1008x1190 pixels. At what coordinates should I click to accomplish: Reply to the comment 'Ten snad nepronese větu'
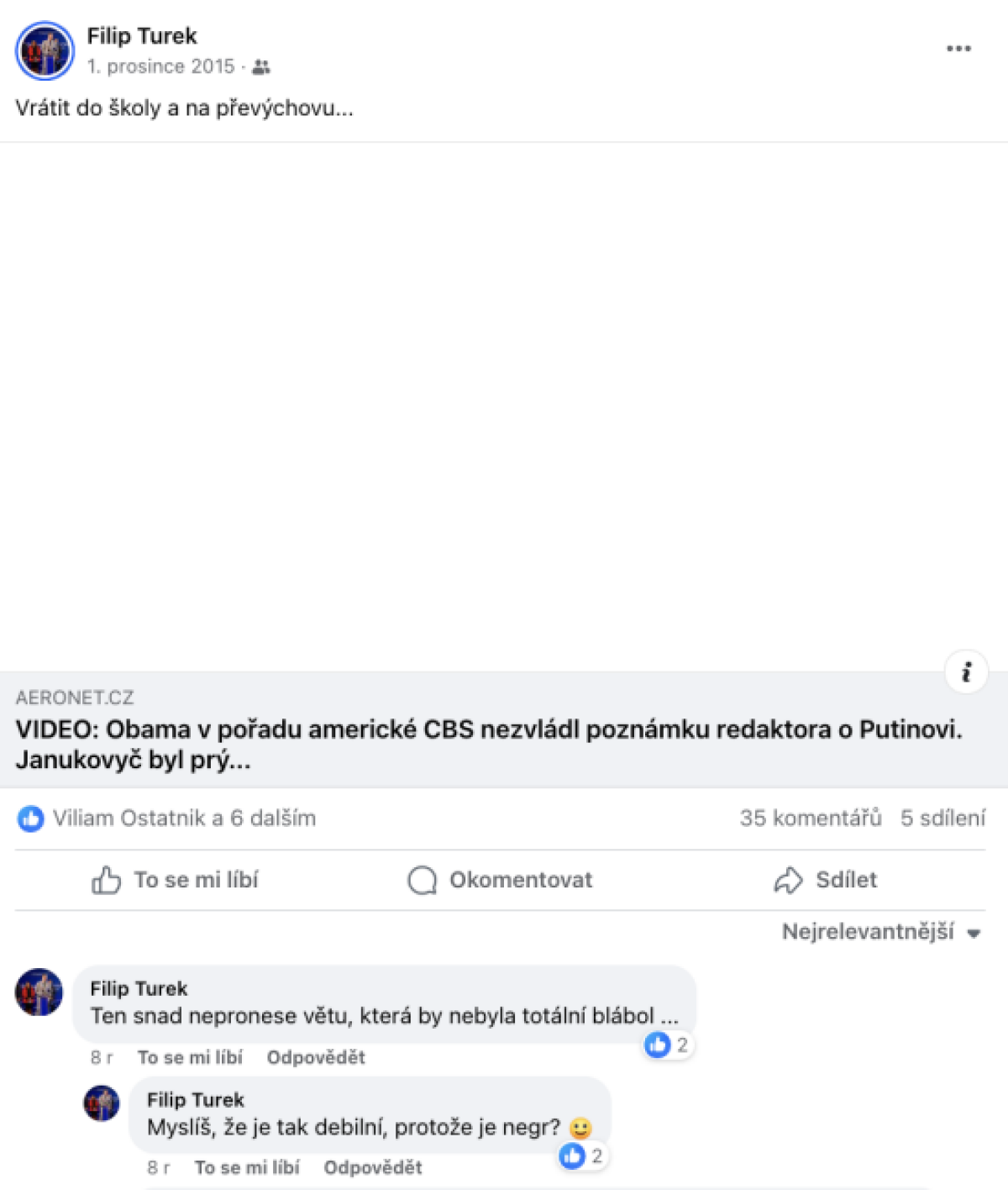316,1057
